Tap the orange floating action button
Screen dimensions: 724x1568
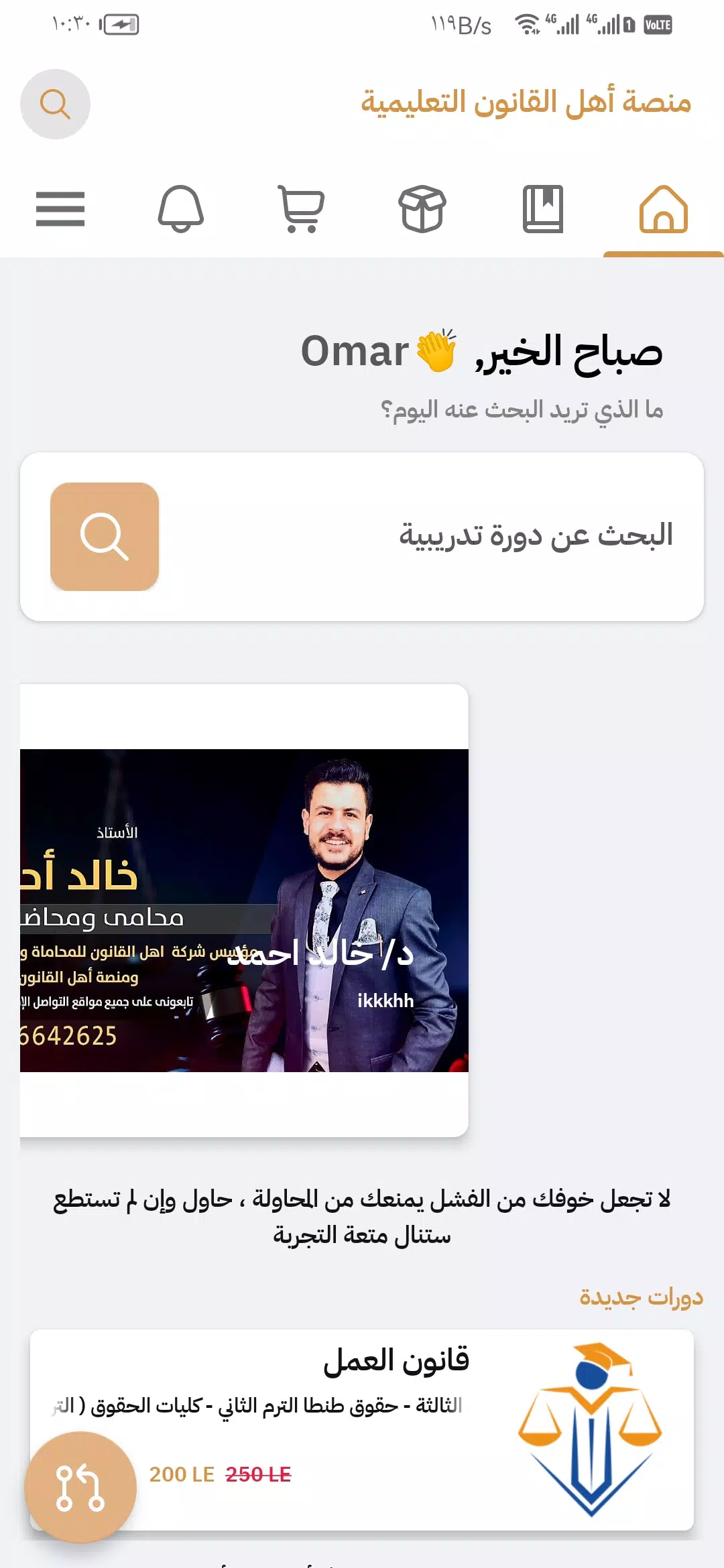coord(80,1488)
